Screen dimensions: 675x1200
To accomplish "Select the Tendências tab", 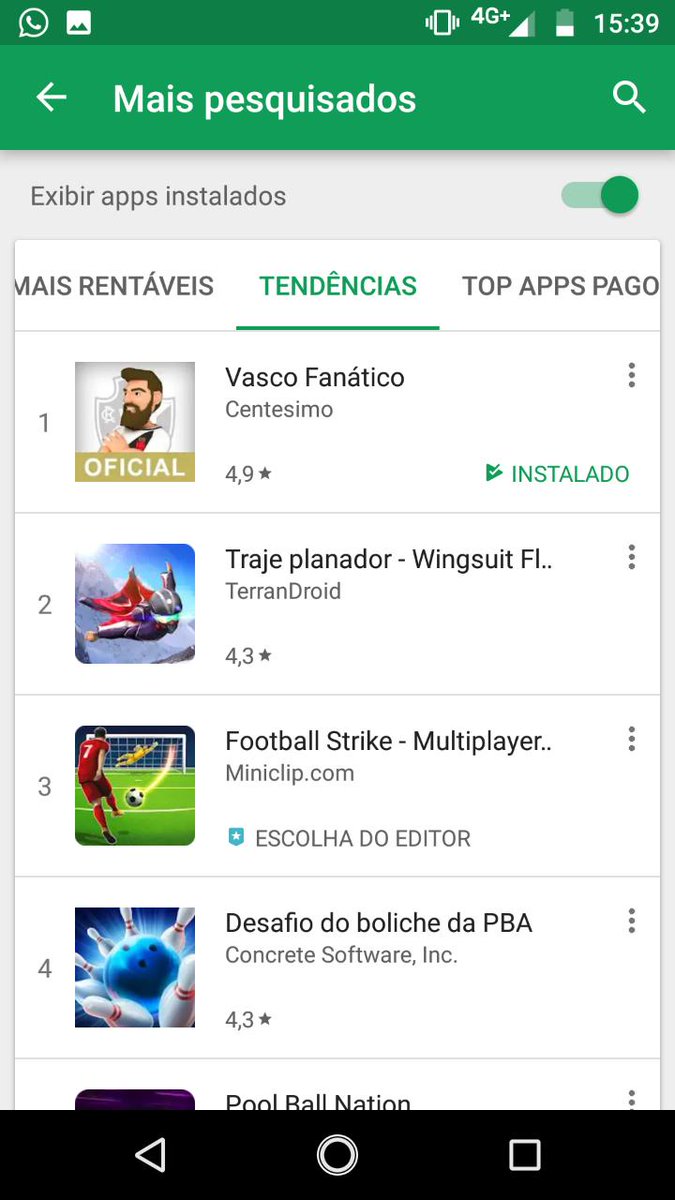I will point(338,286).
